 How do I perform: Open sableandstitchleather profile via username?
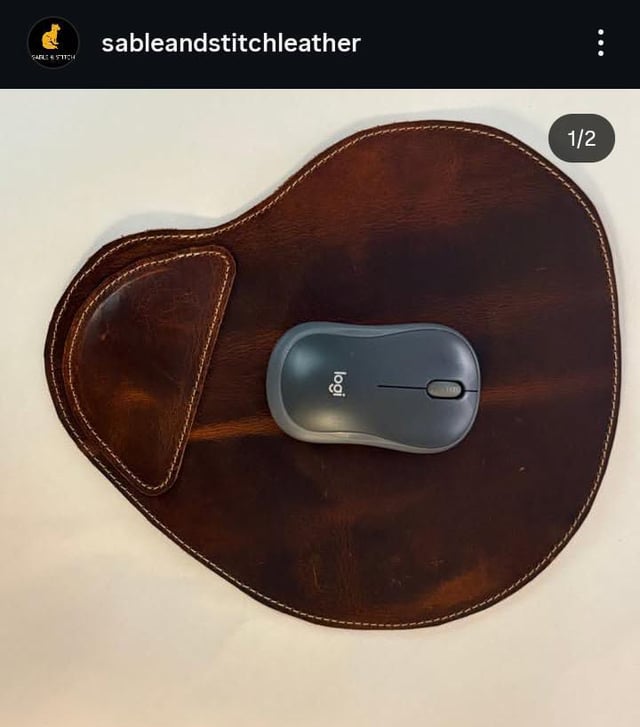coord(231,43)
